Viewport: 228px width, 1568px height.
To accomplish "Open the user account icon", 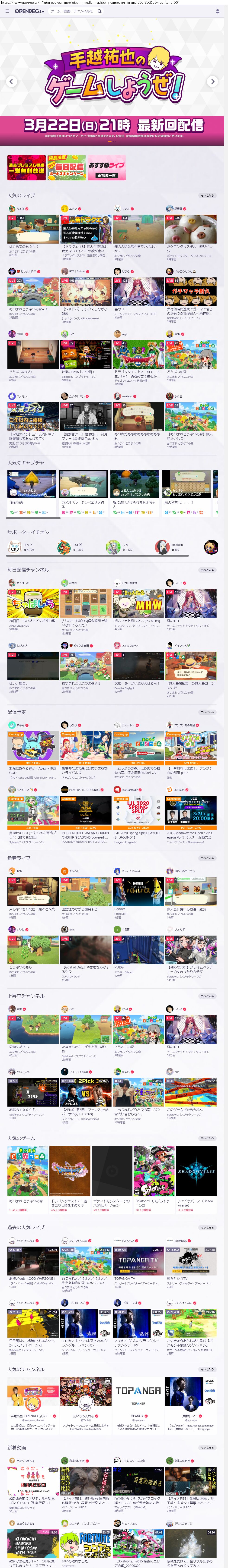I will [x=218, y=11].
